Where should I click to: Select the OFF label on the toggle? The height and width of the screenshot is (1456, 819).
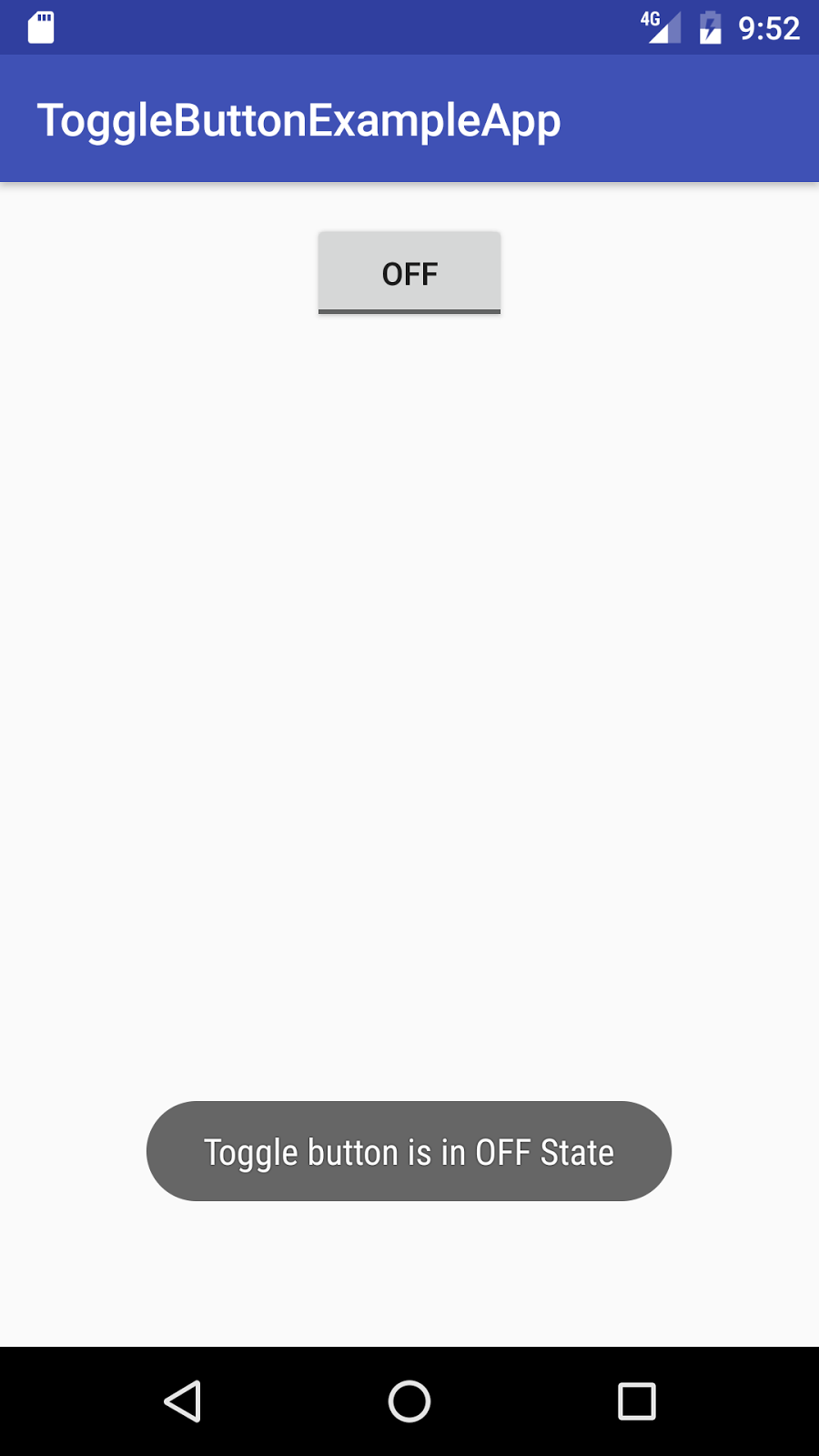pyautogui.click(x=409, y=272)
